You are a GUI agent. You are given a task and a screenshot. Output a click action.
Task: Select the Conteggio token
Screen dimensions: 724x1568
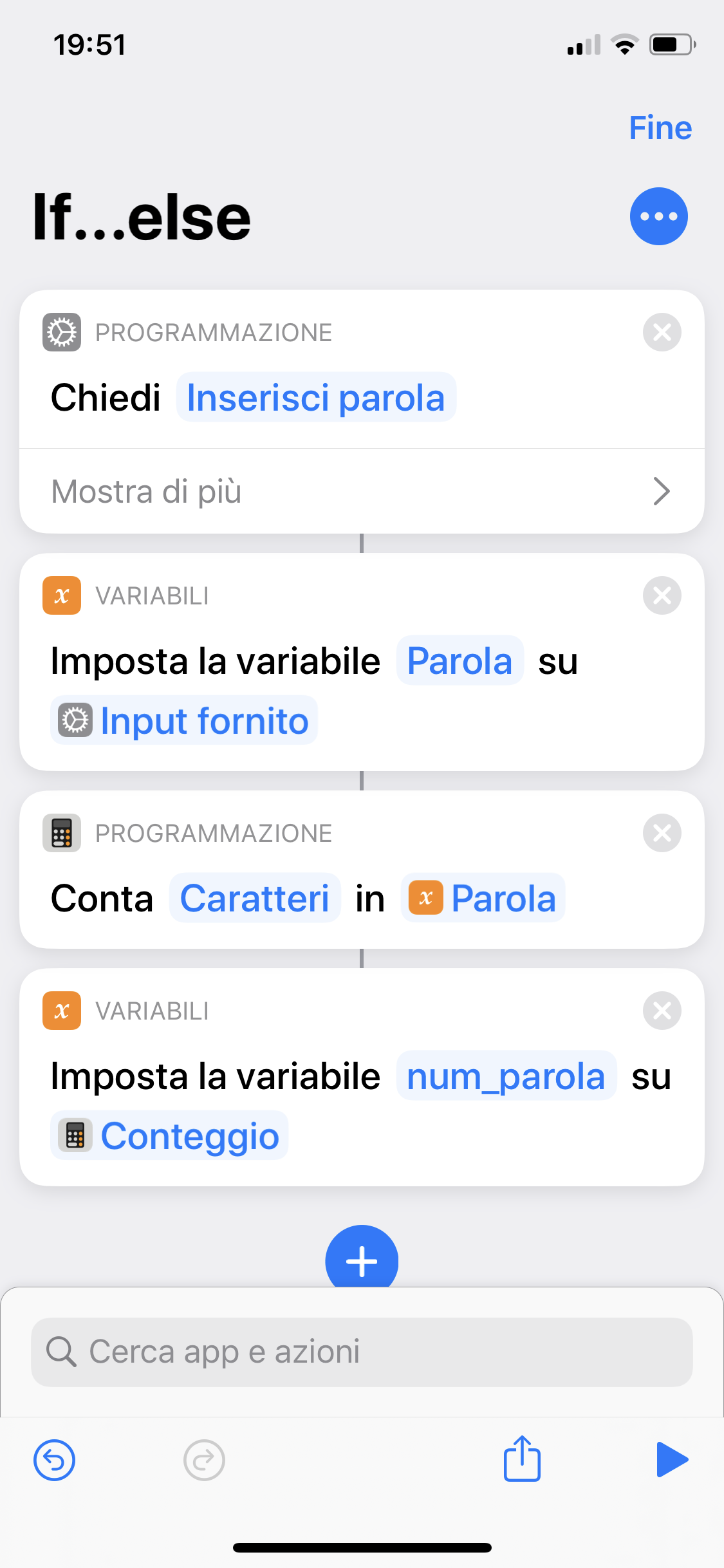[169, 1135]
